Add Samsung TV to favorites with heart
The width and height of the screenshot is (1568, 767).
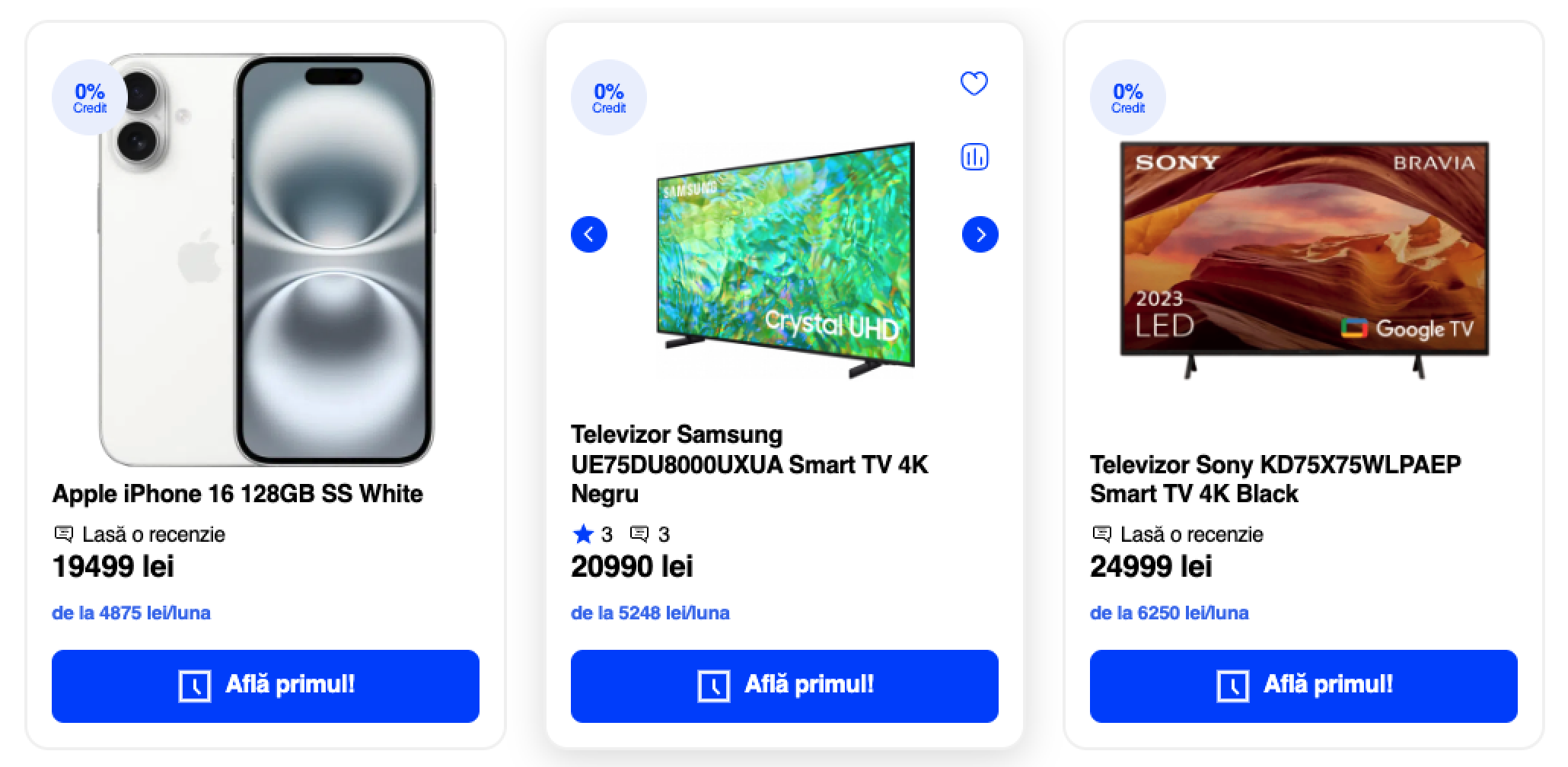[x=974, y=84]
